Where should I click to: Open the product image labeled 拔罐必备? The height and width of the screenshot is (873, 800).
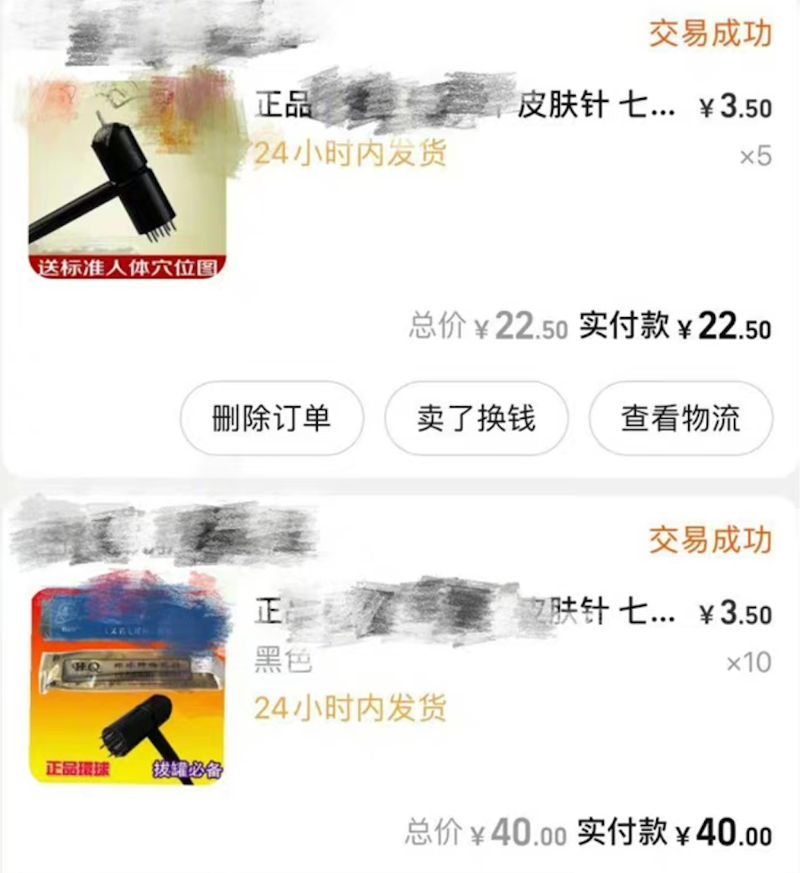(x=128, y=684)
